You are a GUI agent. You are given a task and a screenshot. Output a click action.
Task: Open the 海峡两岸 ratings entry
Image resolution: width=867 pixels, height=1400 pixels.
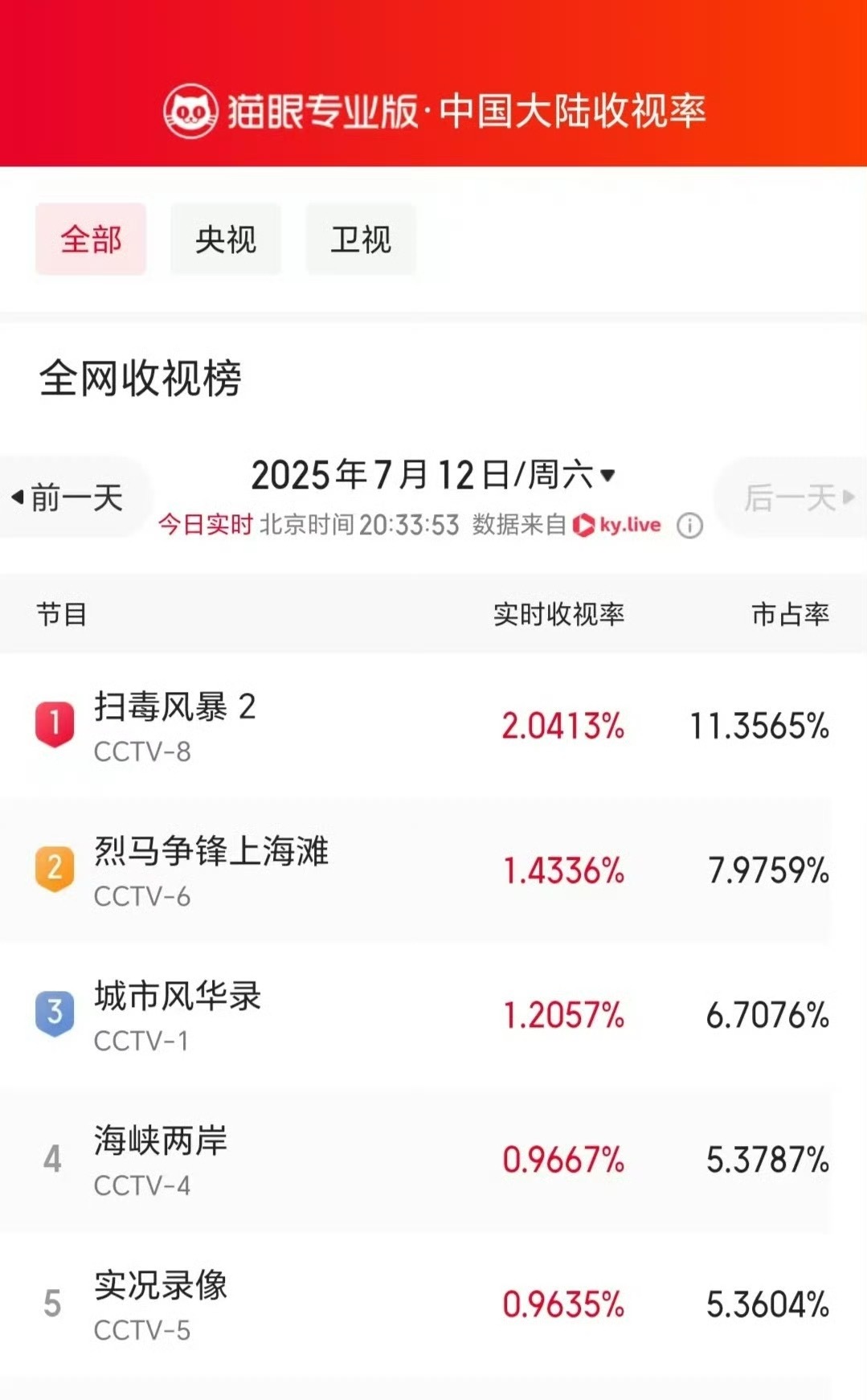[433, 1160]
